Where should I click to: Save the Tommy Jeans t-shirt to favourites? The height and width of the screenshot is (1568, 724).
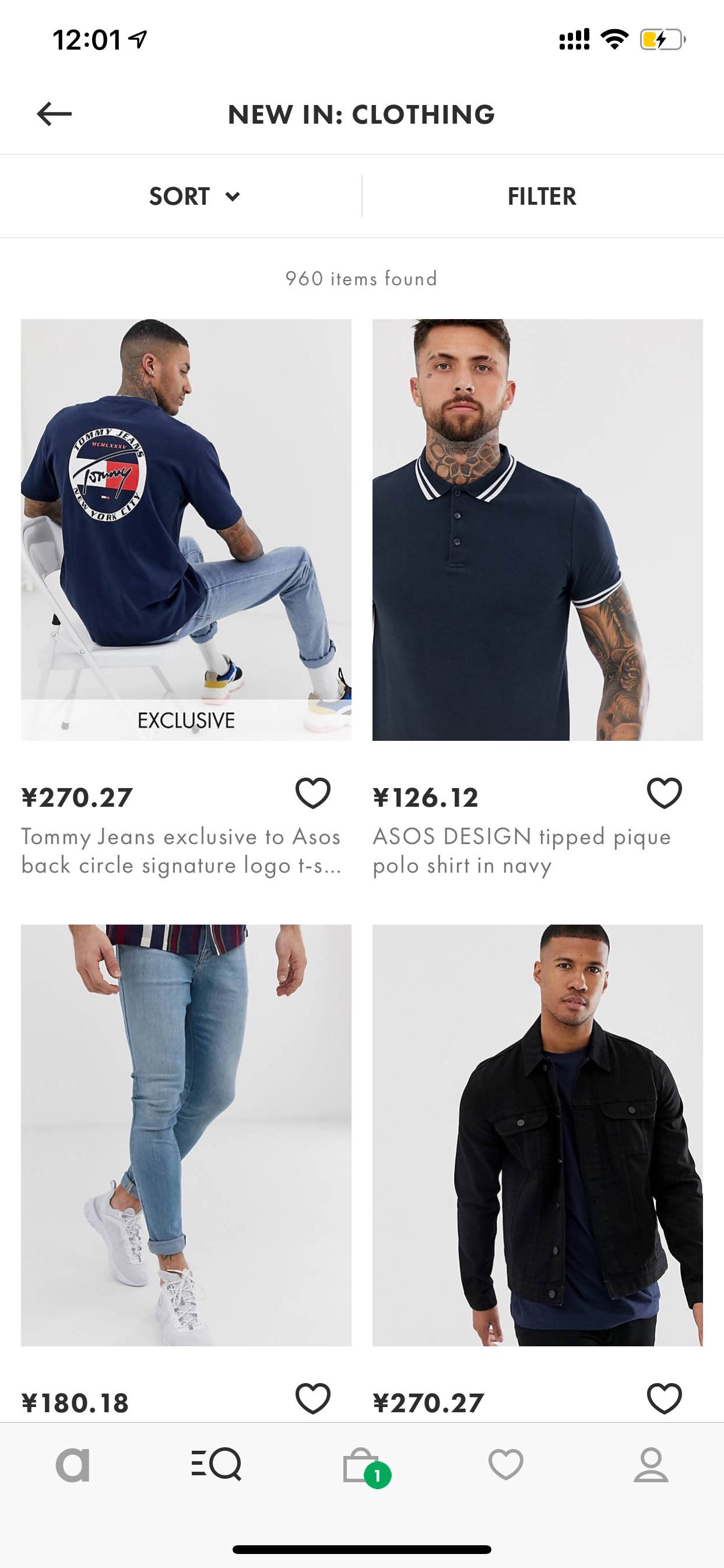point(312,793)
